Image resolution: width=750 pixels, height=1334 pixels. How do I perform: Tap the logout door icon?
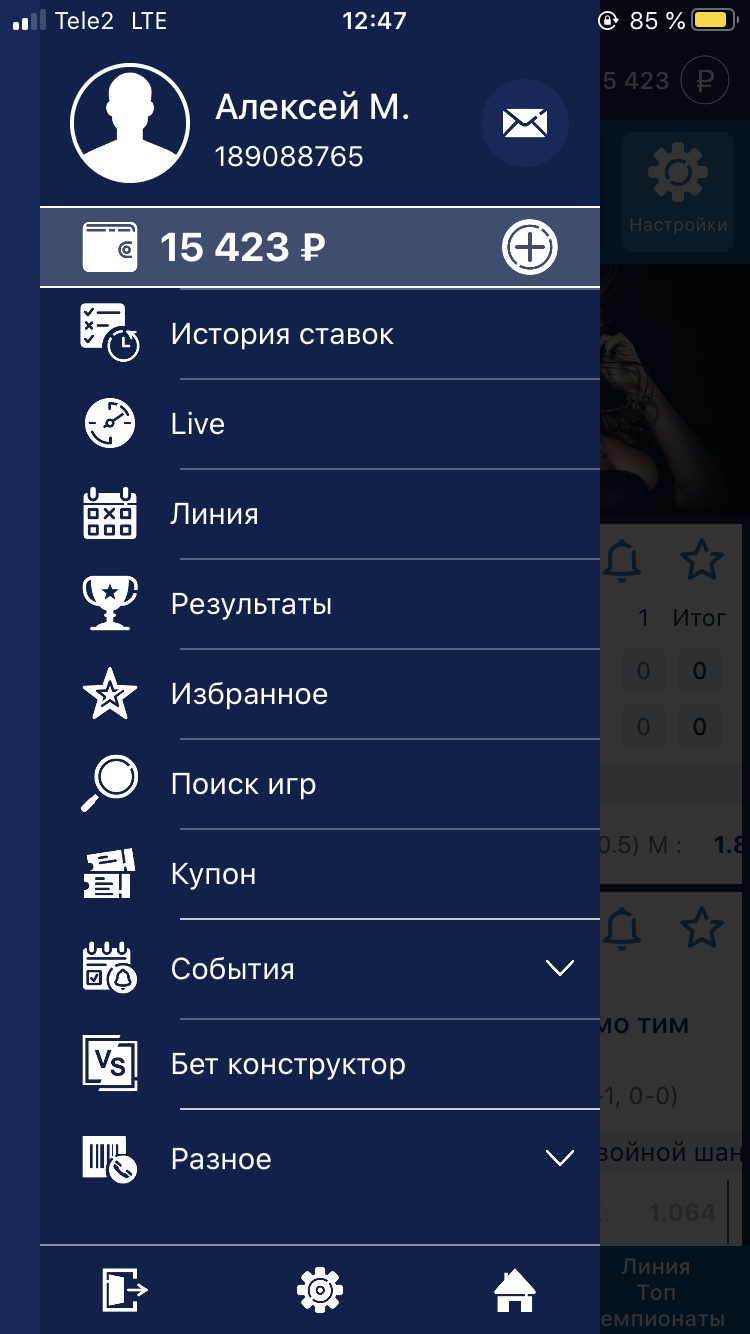click(125, 1290)
